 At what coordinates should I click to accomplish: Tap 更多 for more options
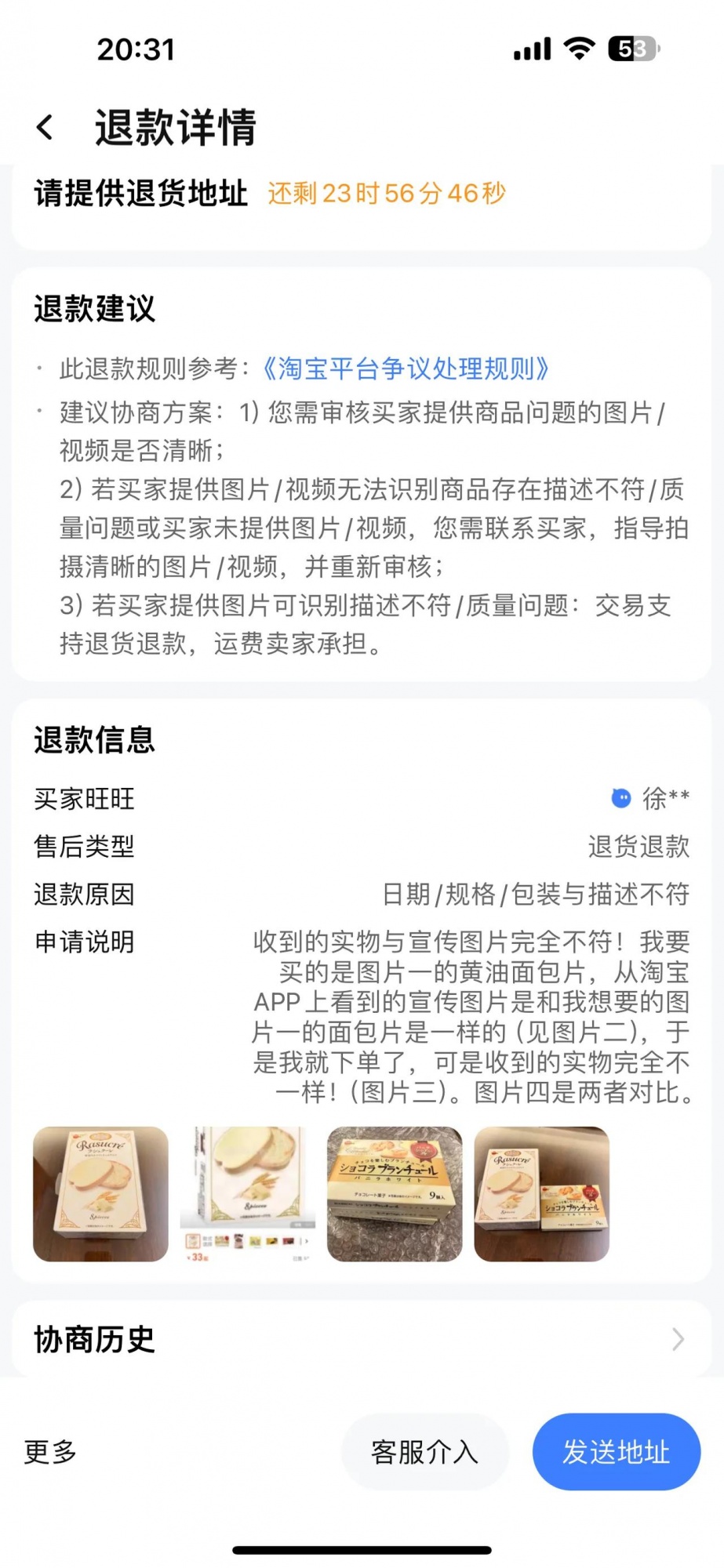coord(50,1452)
